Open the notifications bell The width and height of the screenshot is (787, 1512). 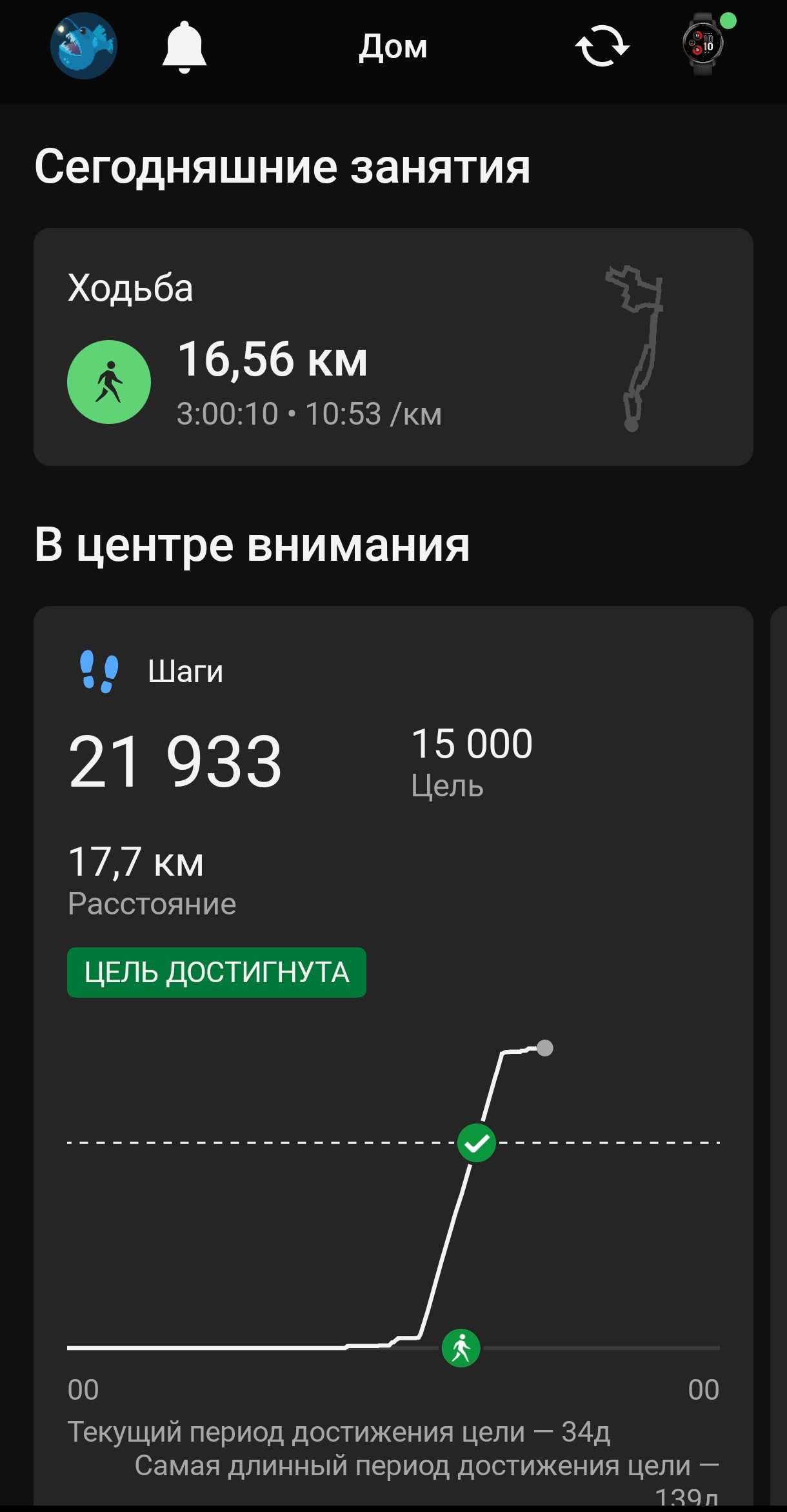[x=184, y=47]
